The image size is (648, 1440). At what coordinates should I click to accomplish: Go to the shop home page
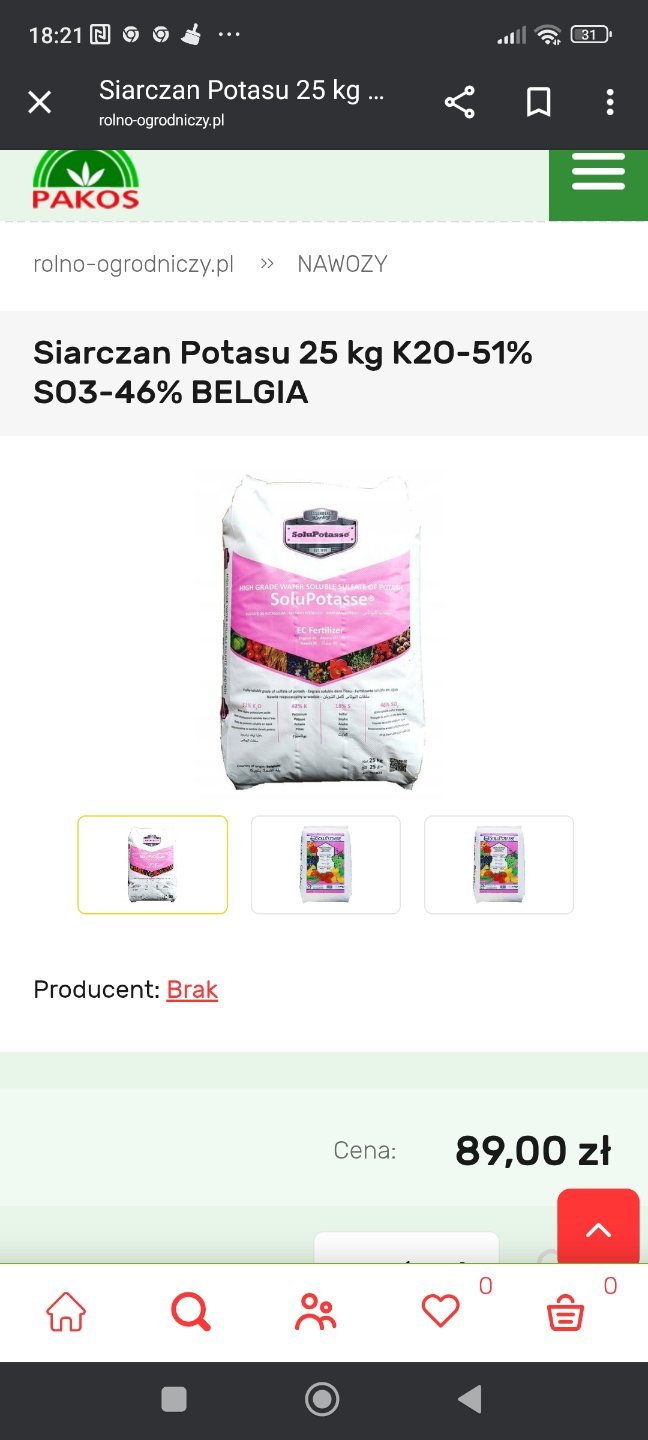click(66, 1311)
